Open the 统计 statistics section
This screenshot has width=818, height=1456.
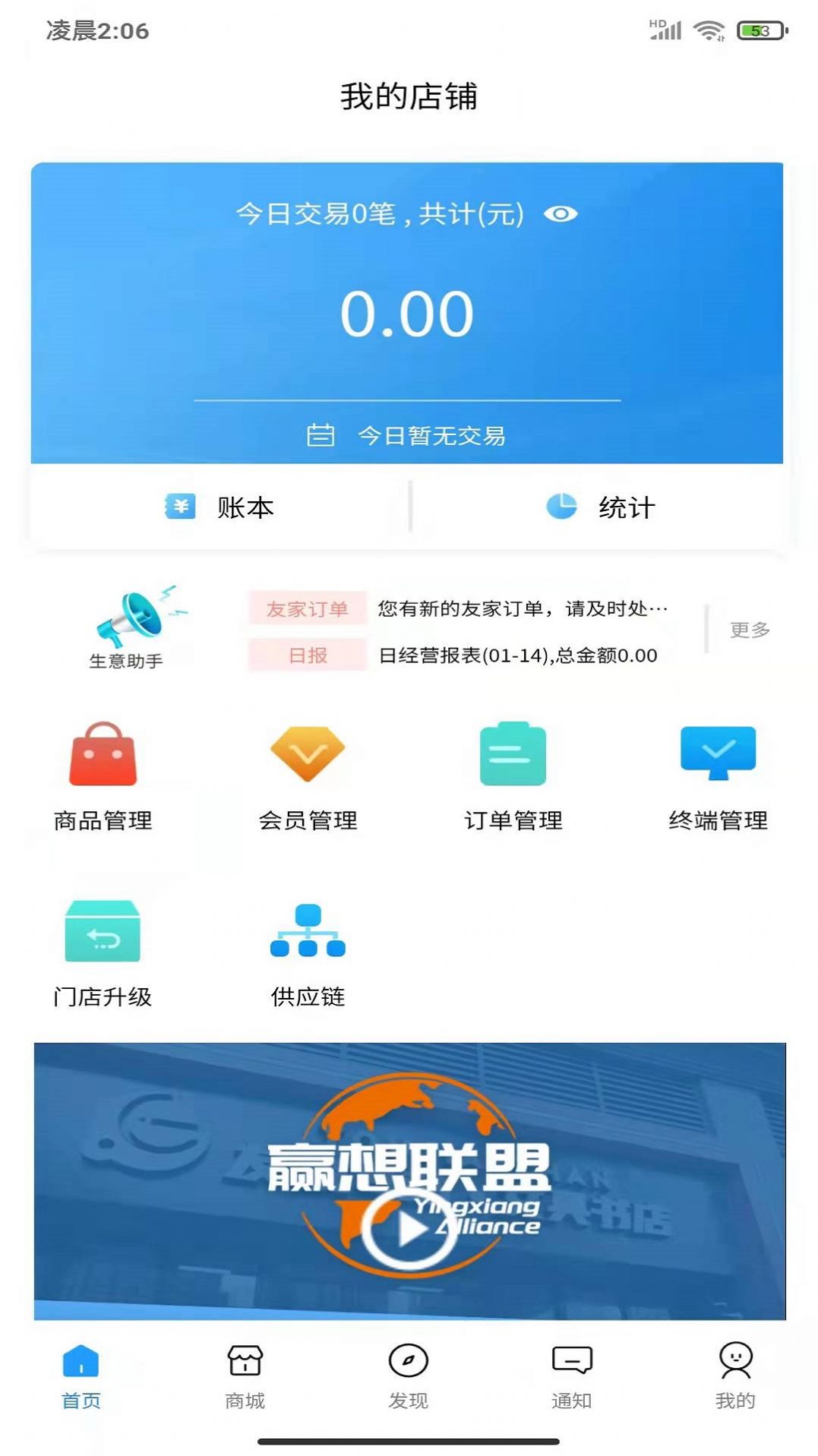point(599,507)
